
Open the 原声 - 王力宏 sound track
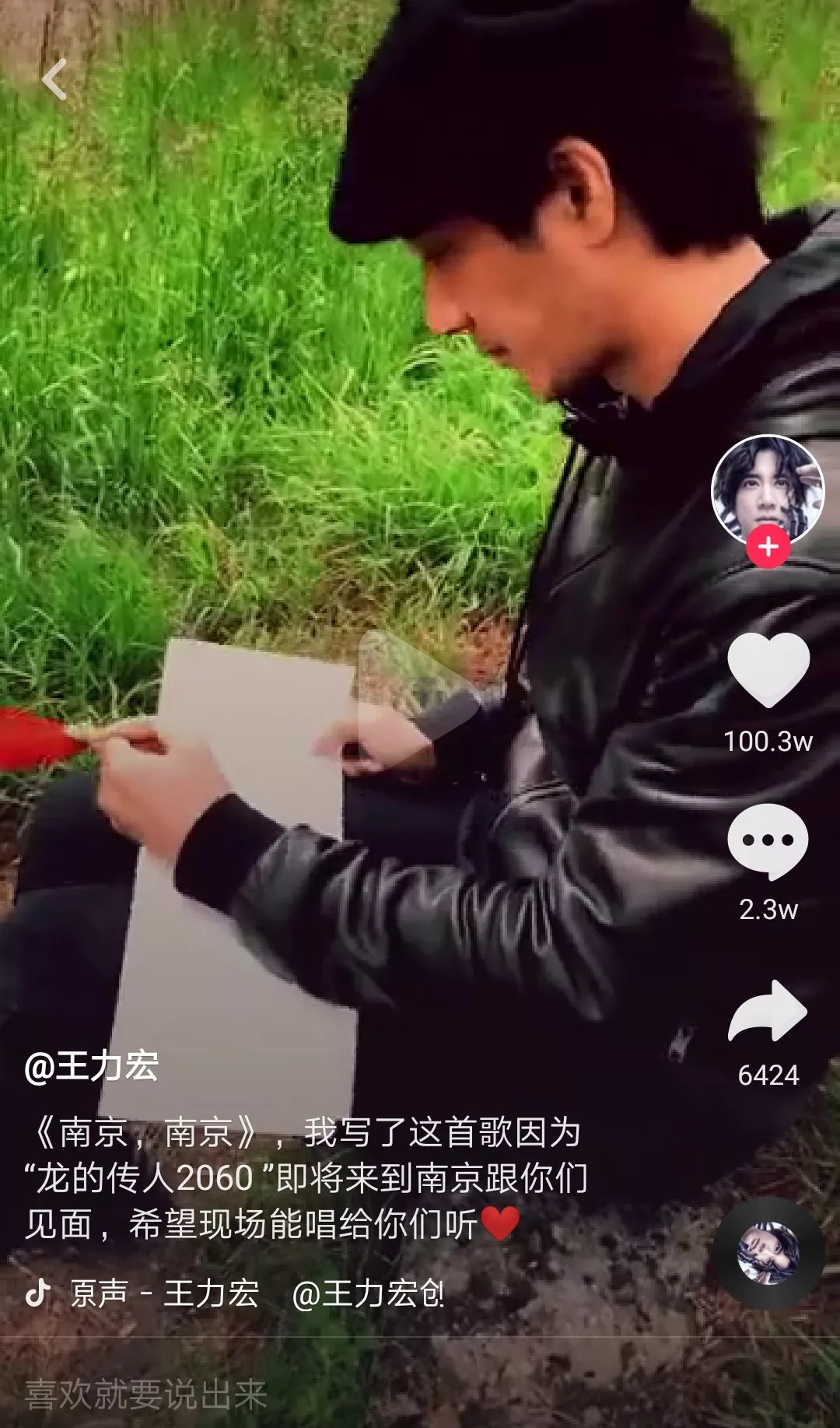pos(165,1293)
